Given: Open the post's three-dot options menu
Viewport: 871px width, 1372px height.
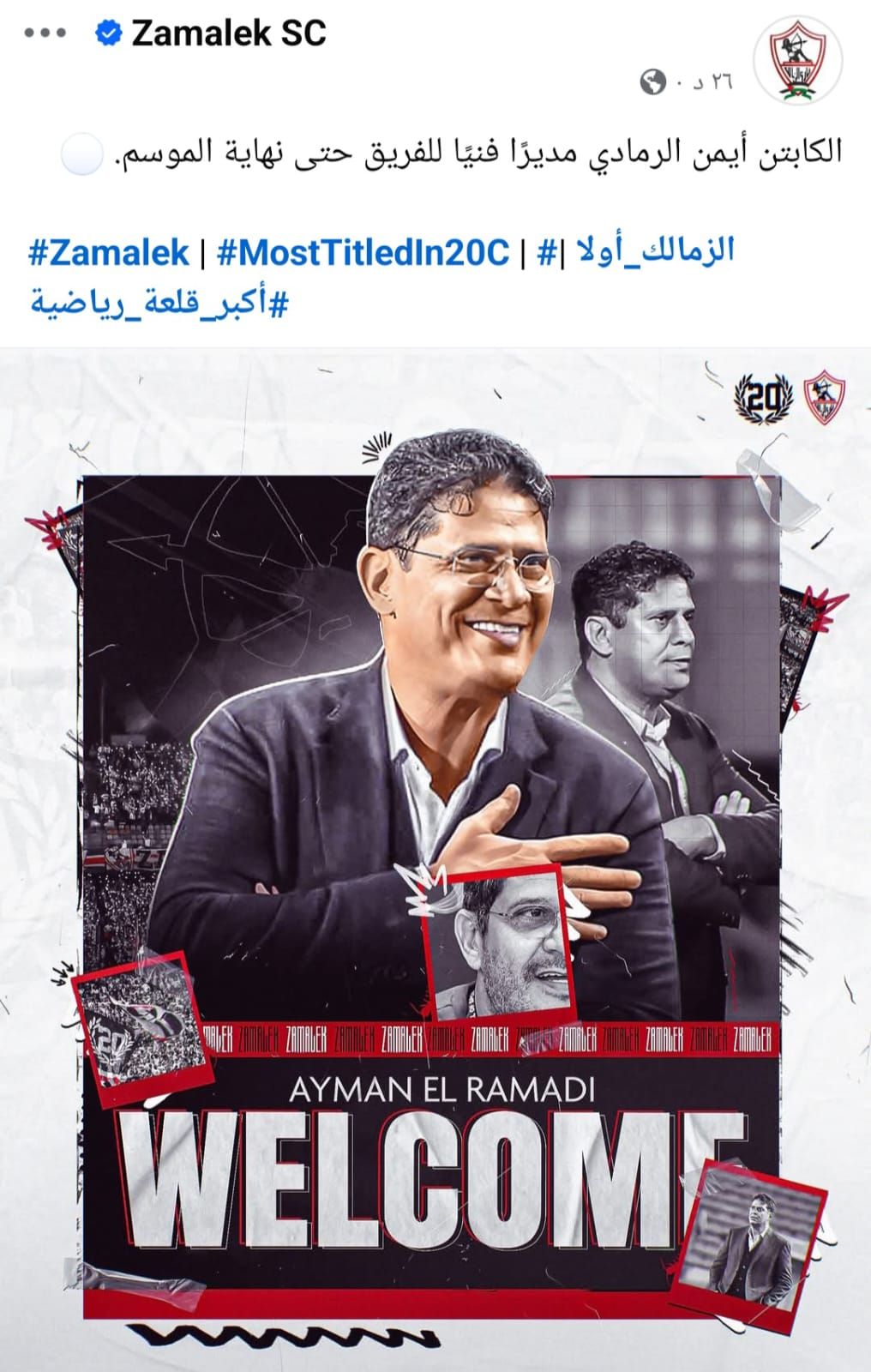Looking at the screenshot, I should coord(45,33).
